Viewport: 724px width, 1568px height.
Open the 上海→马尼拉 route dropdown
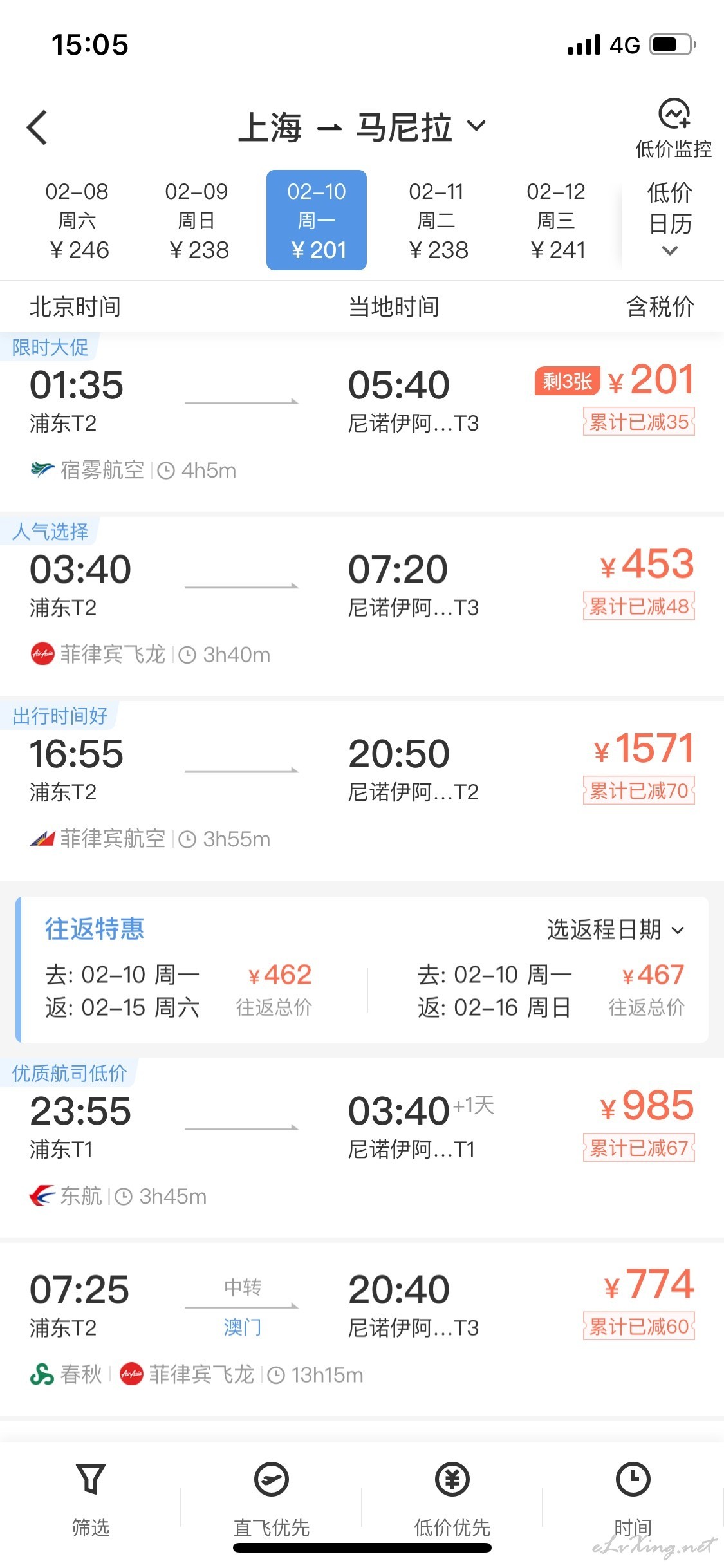click(362, 127)
